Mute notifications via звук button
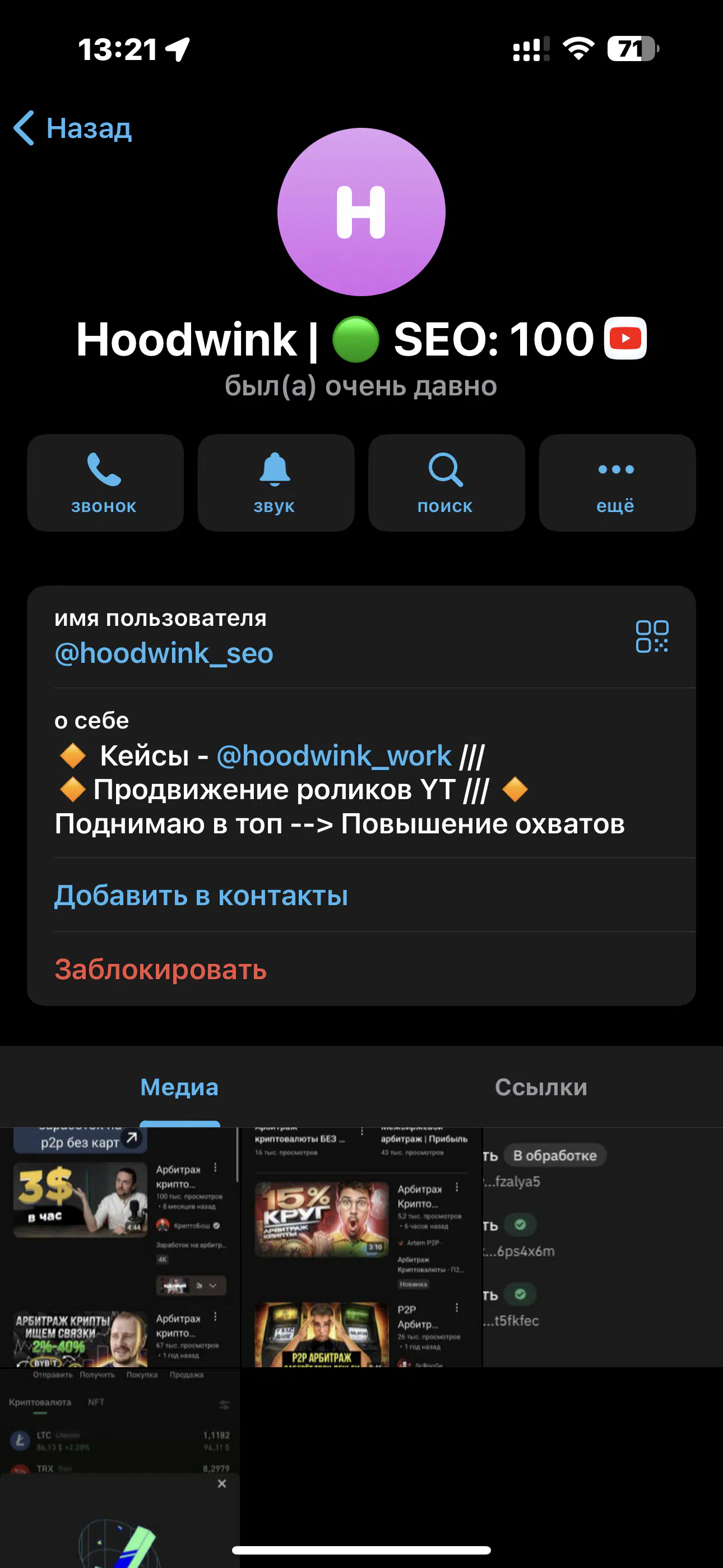 276,483
